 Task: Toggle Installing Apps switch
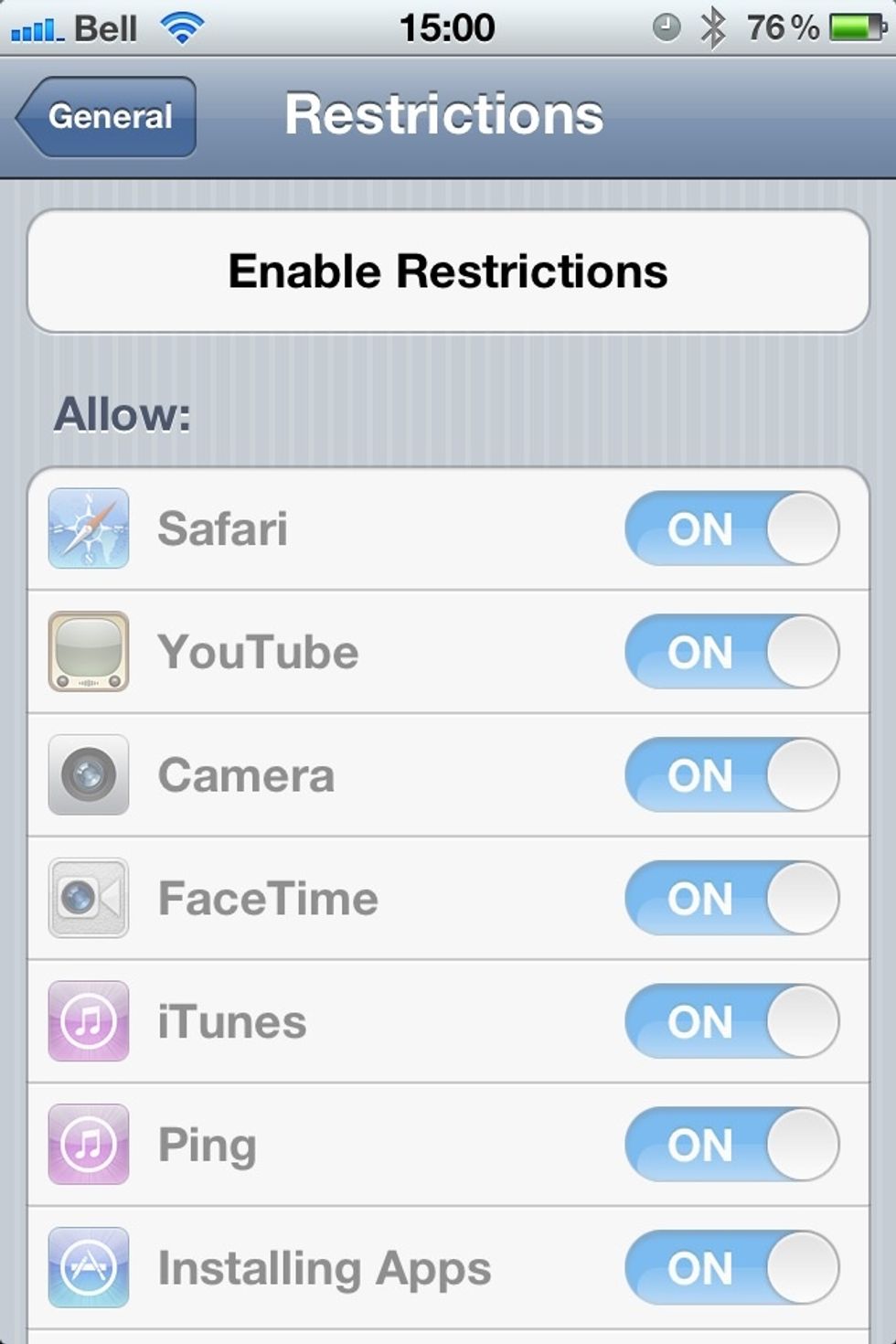click(731, 1268)
